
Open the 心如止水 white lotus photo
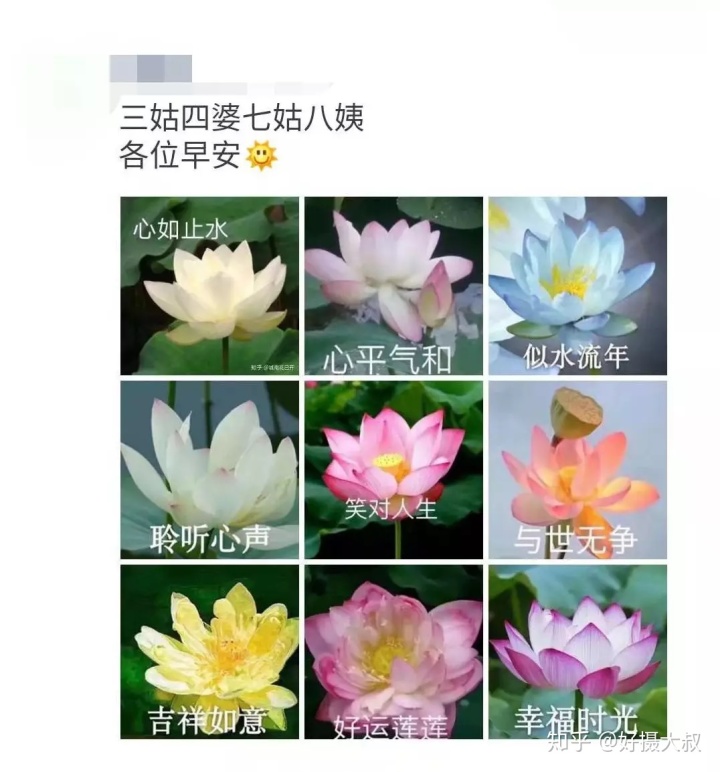point(209,286)
